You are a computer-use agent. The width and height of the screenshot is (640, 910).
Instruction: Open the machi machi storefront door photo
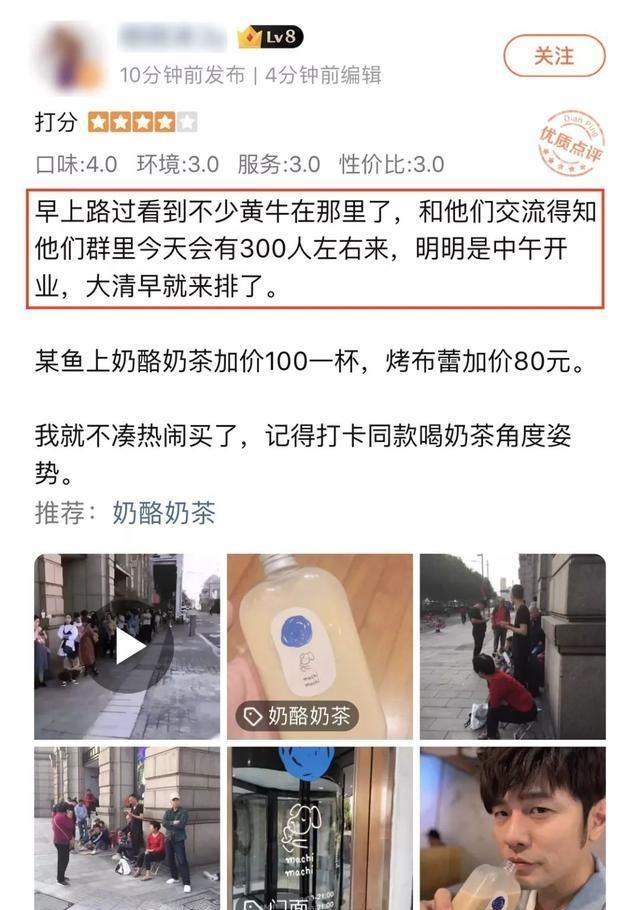[x=320, y=828]
